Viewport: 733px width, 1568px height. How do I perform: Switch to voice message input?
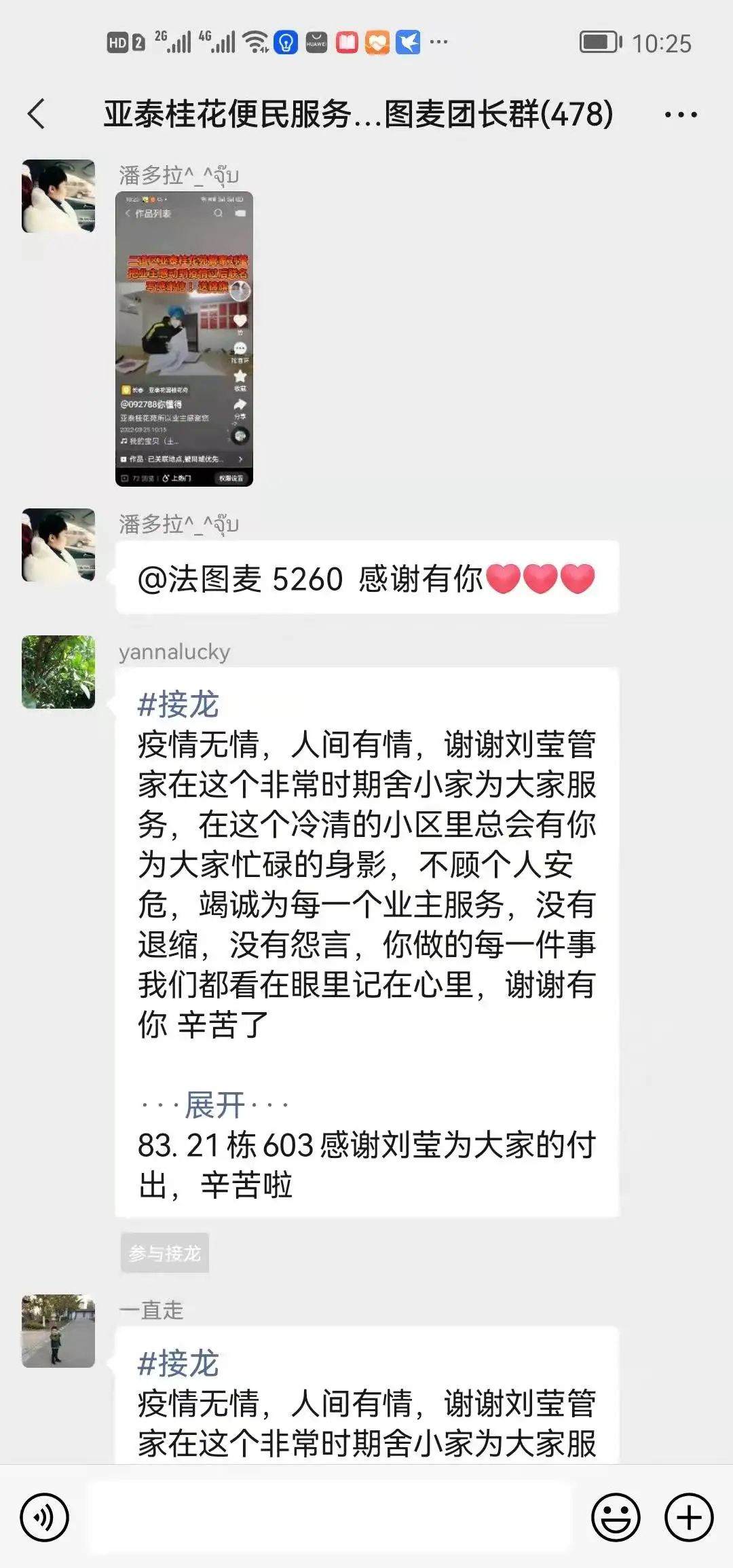coord(45,1518)
